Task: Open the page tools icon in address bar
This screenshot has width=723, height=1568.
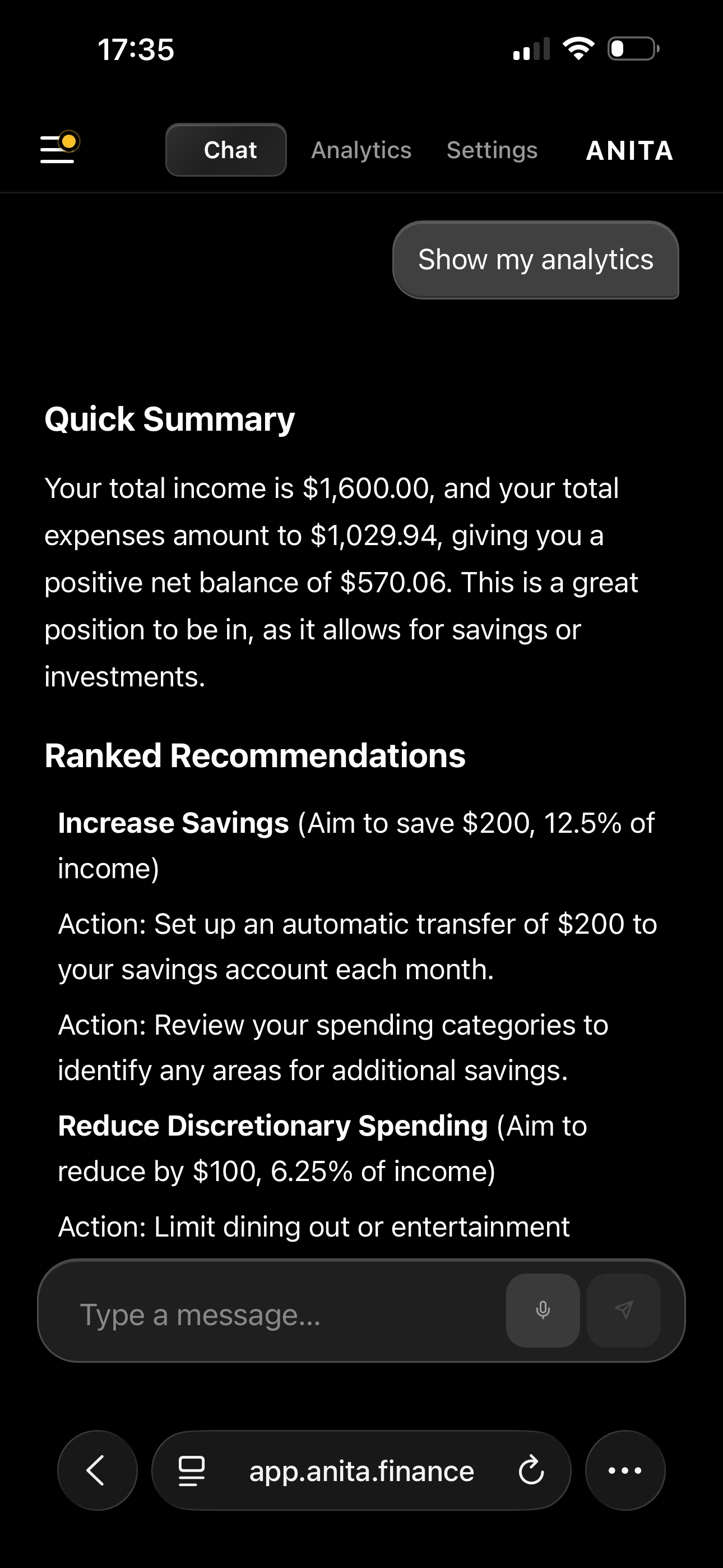Action: (x=191, y=1470)
